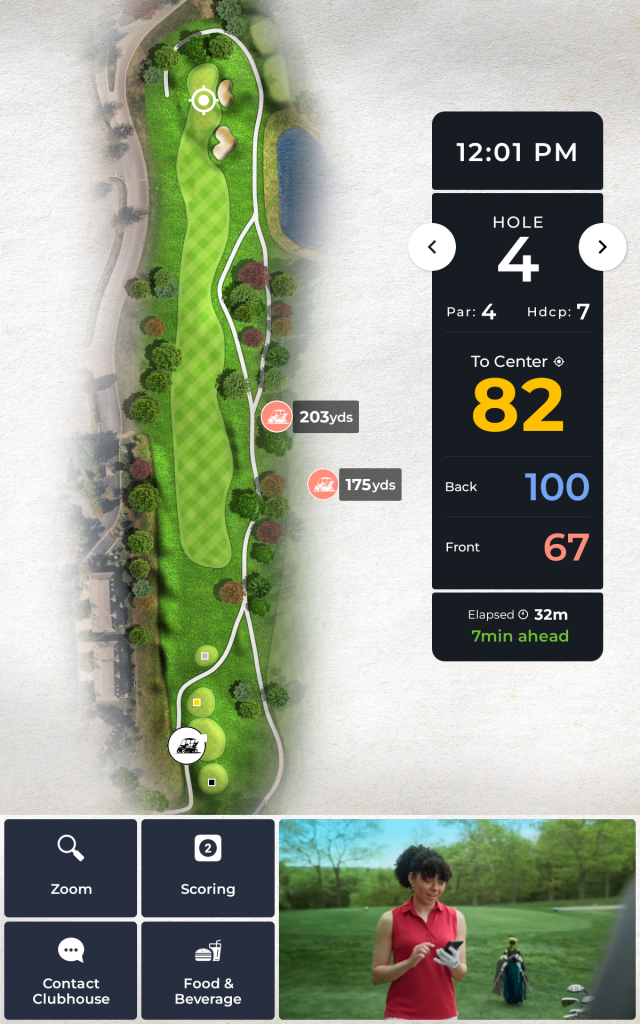Open the Scoring card
Image resolution: width=640 pixels, height=1024 pixels.
point(208,868)
